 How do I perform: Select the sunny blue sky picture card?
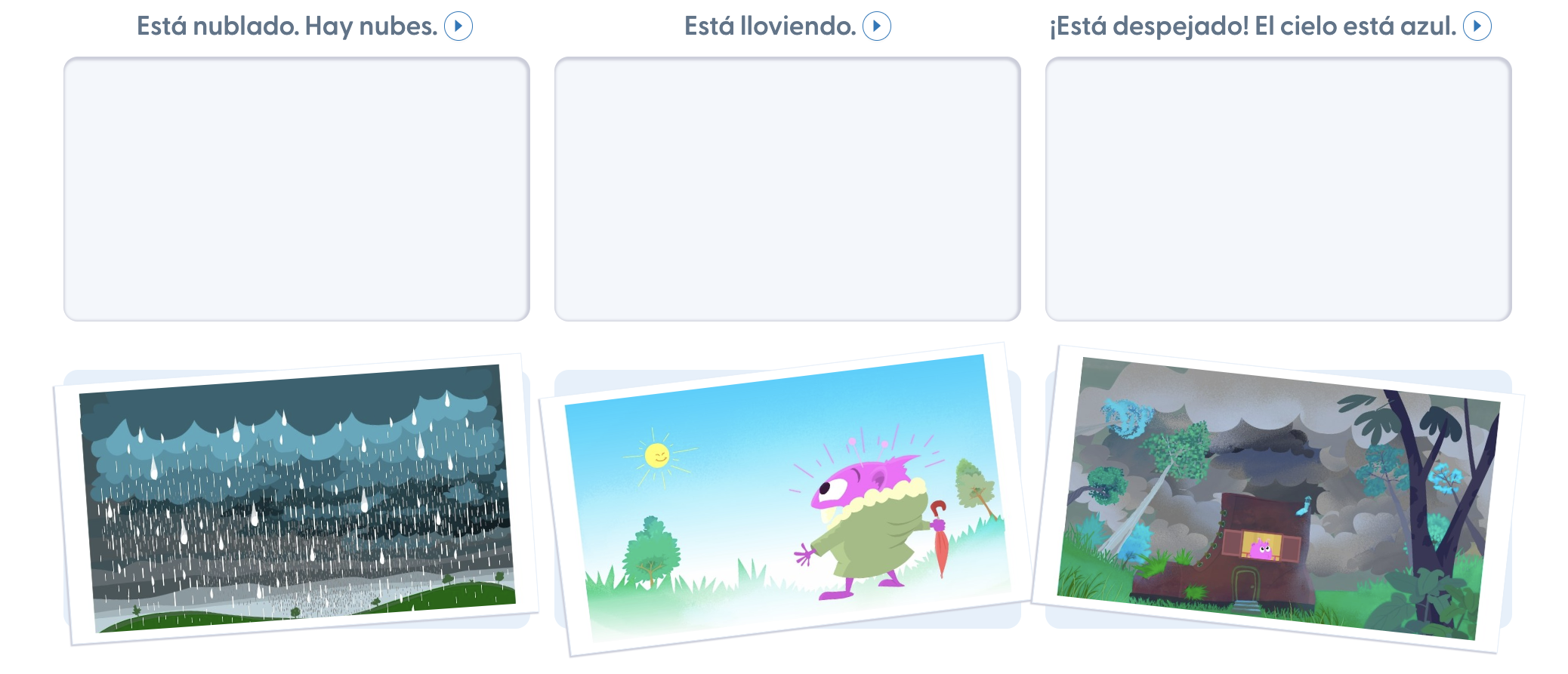click(x=786, y=498)
